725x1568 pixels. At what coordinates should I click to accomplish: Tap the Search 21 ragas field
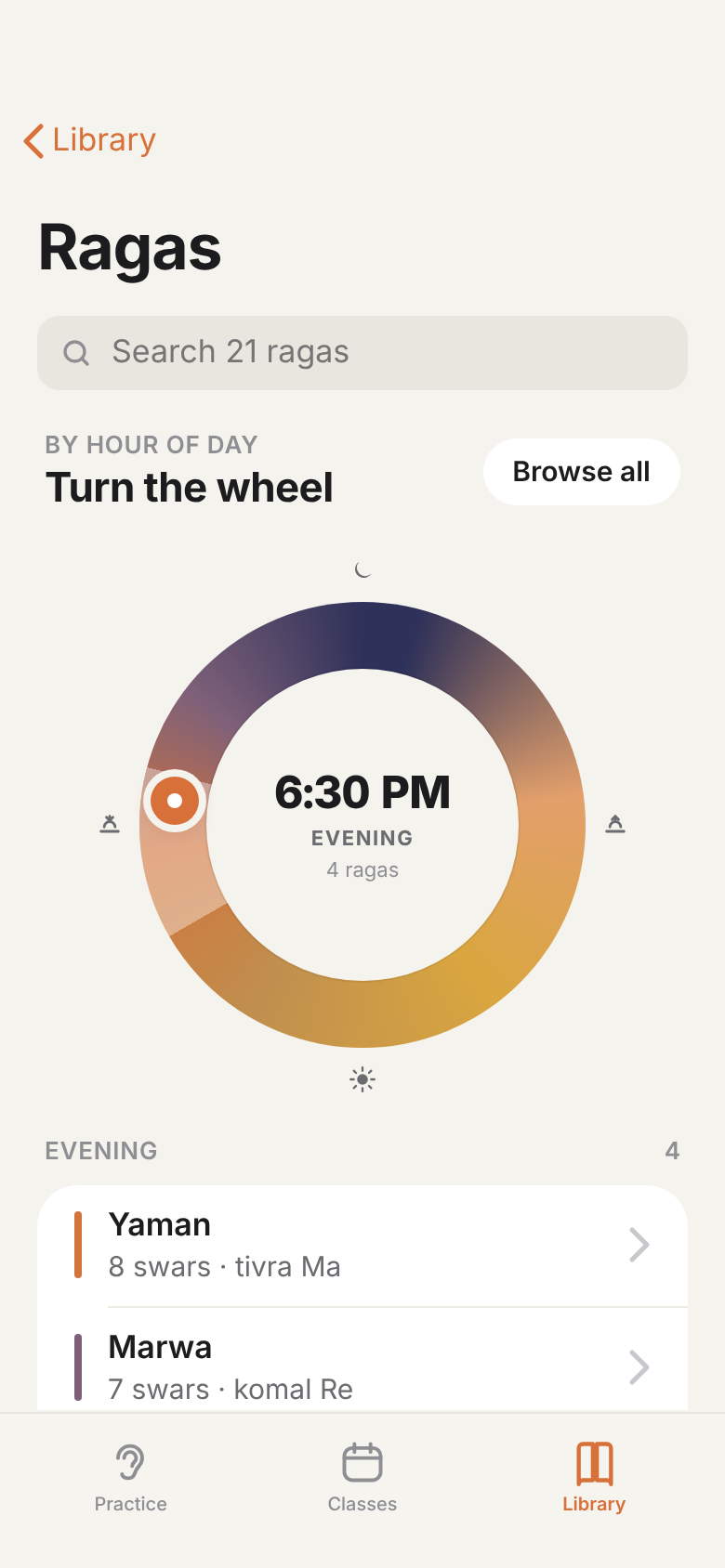(x=362, y=353)
